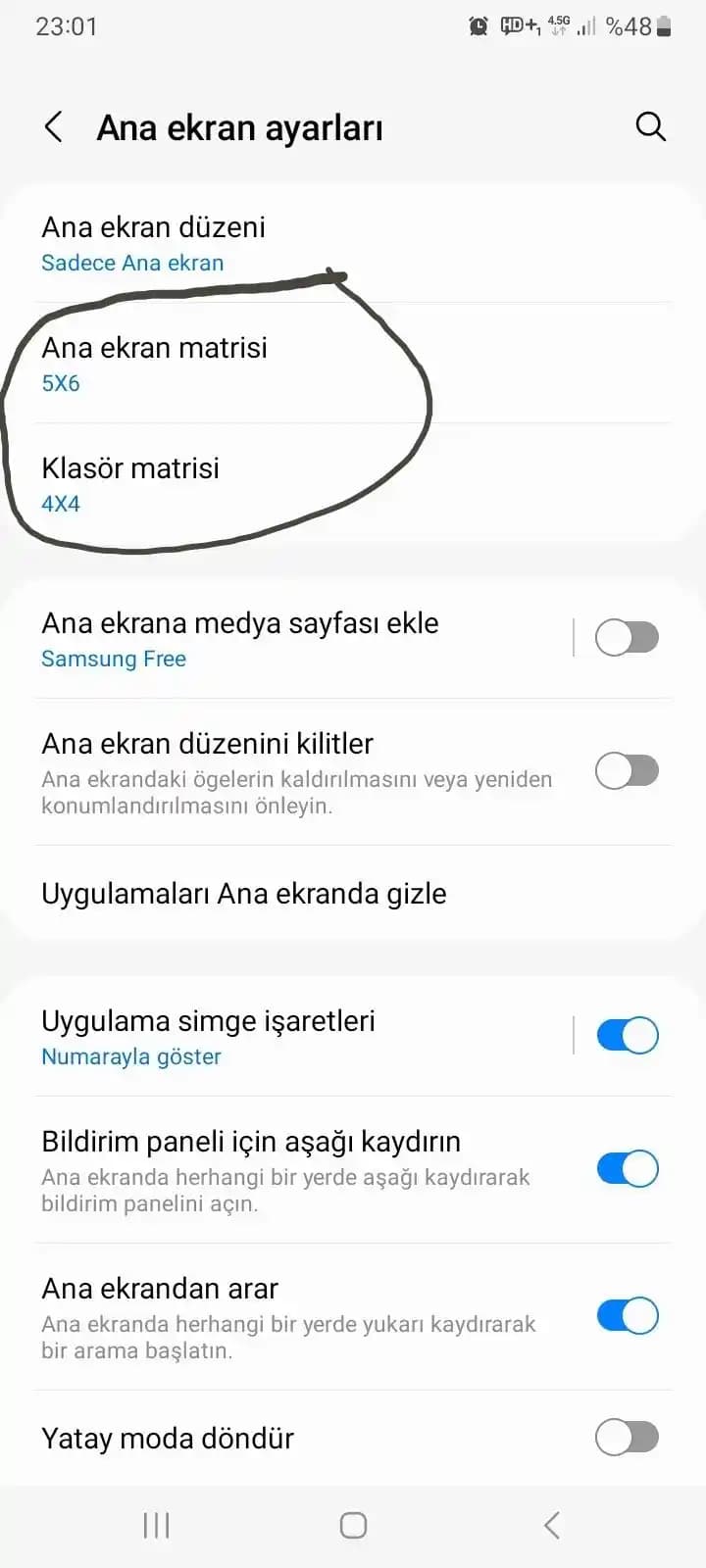
Task: Select Sadece Ana ekran setting
Action: [132, 262]
